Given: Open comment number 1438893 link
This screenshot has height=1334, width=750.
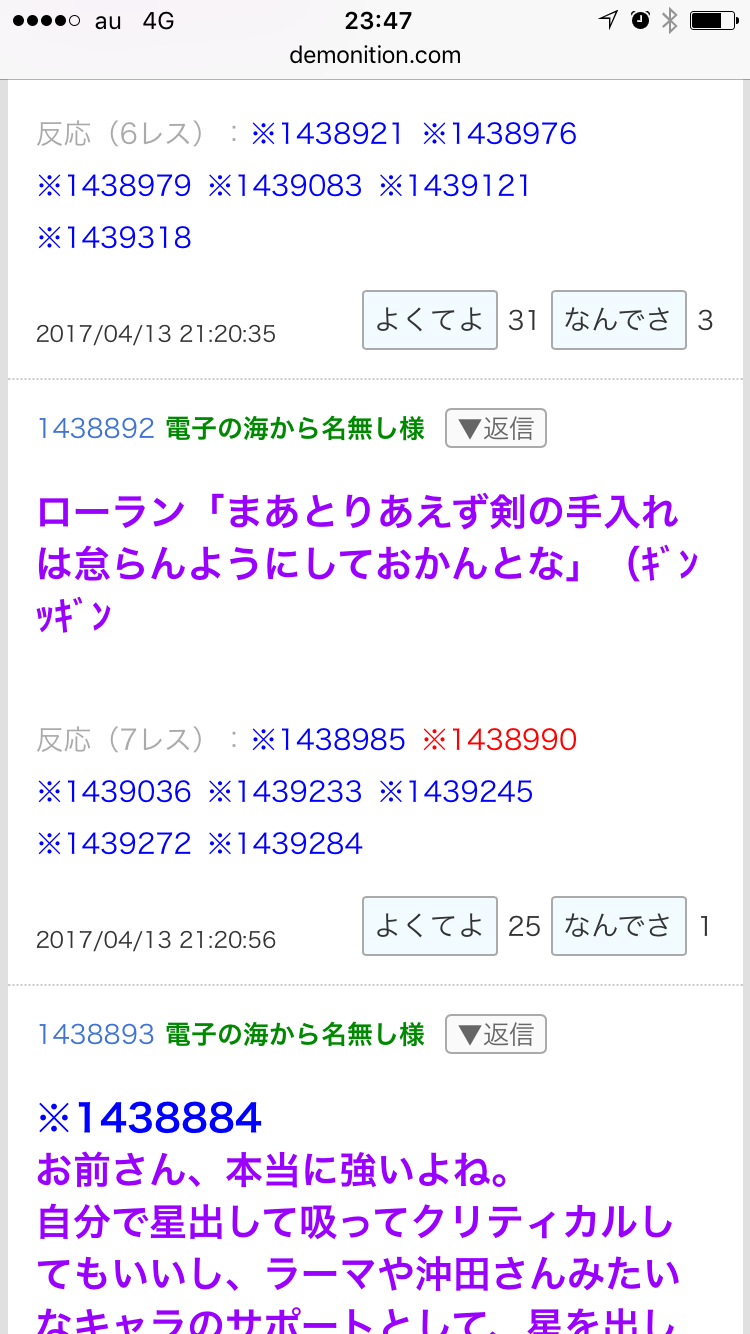Looking at the screenshot, I should [x=95, y=1034].
